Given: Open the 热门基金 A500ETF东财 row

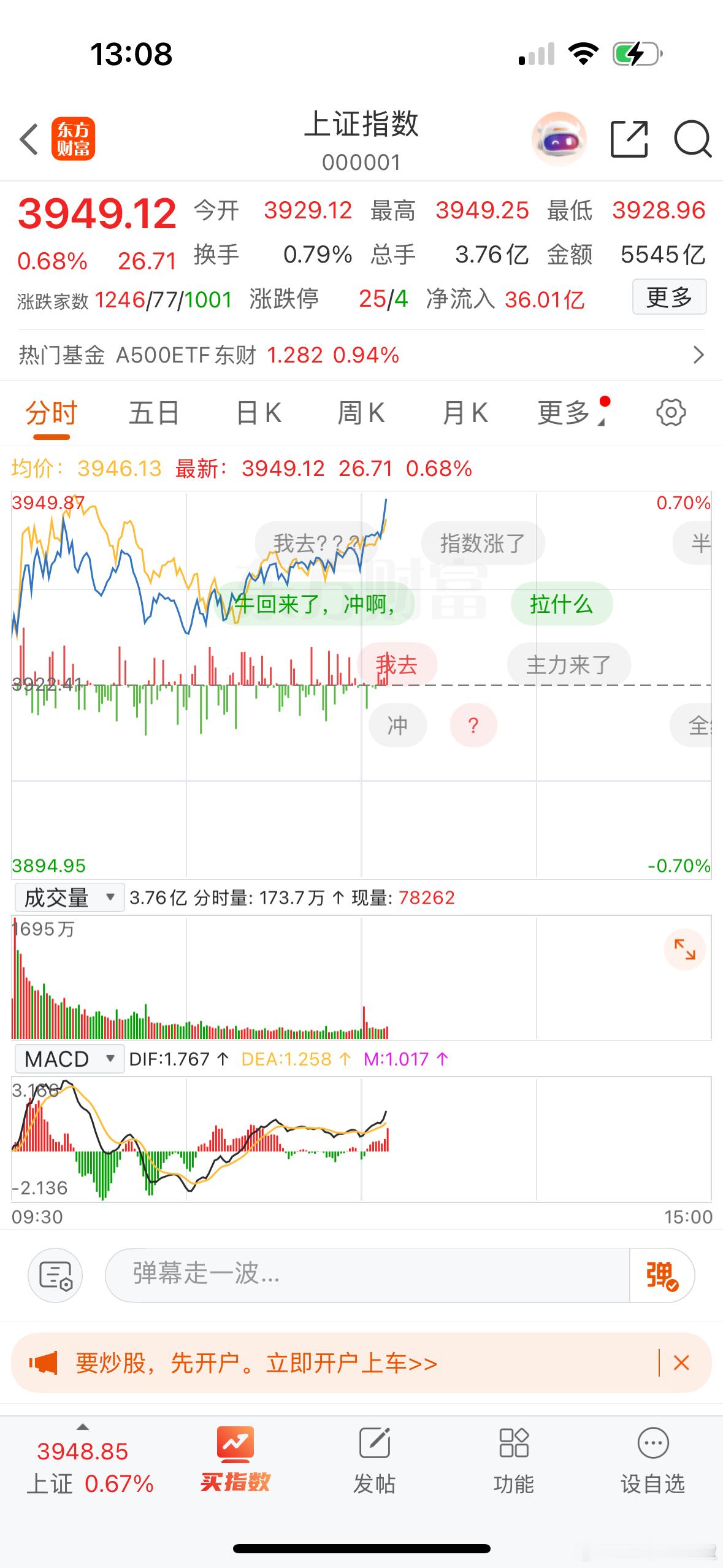Looking at the screenshot, I should (x=361, y=355).
